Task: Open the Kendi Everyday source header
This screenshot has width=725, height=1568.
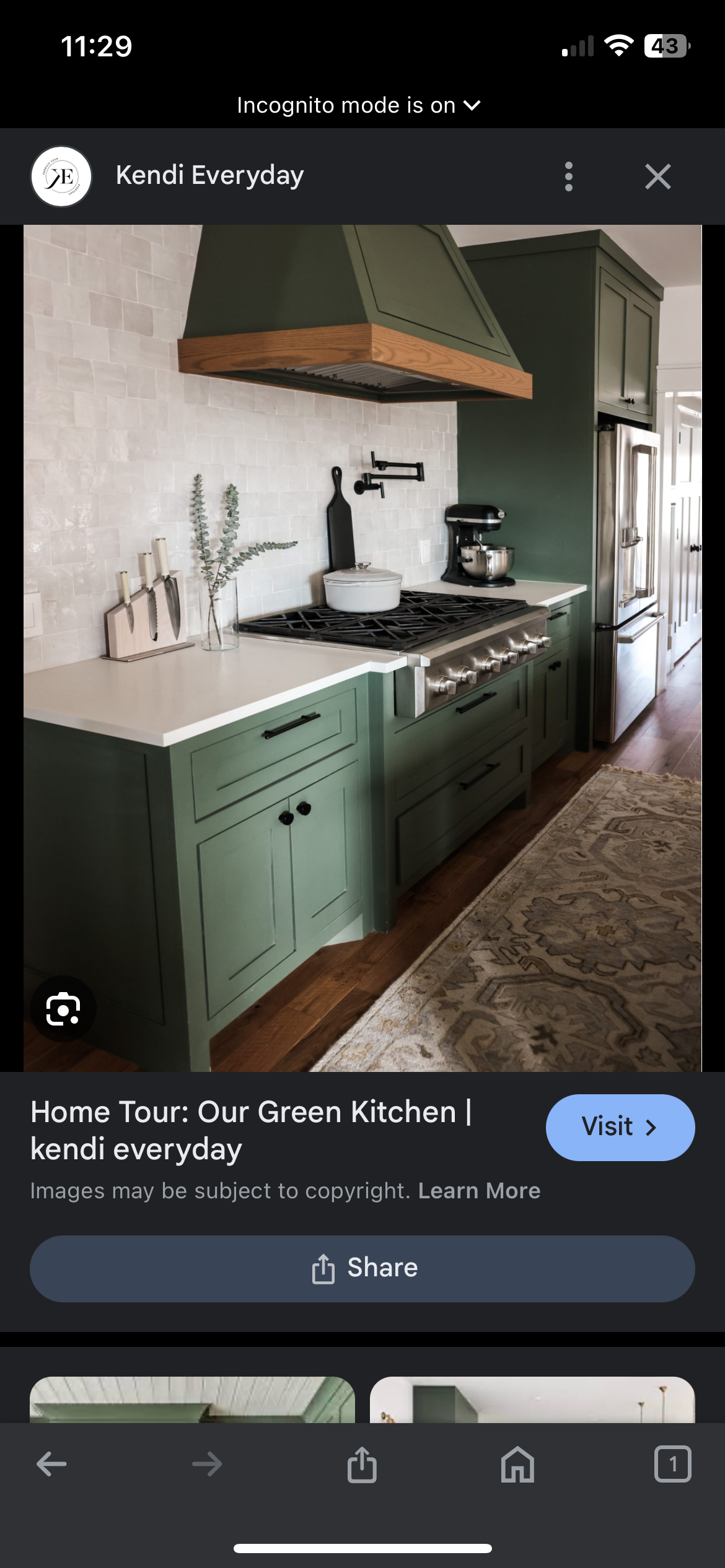Action: [x=167, y=176]
